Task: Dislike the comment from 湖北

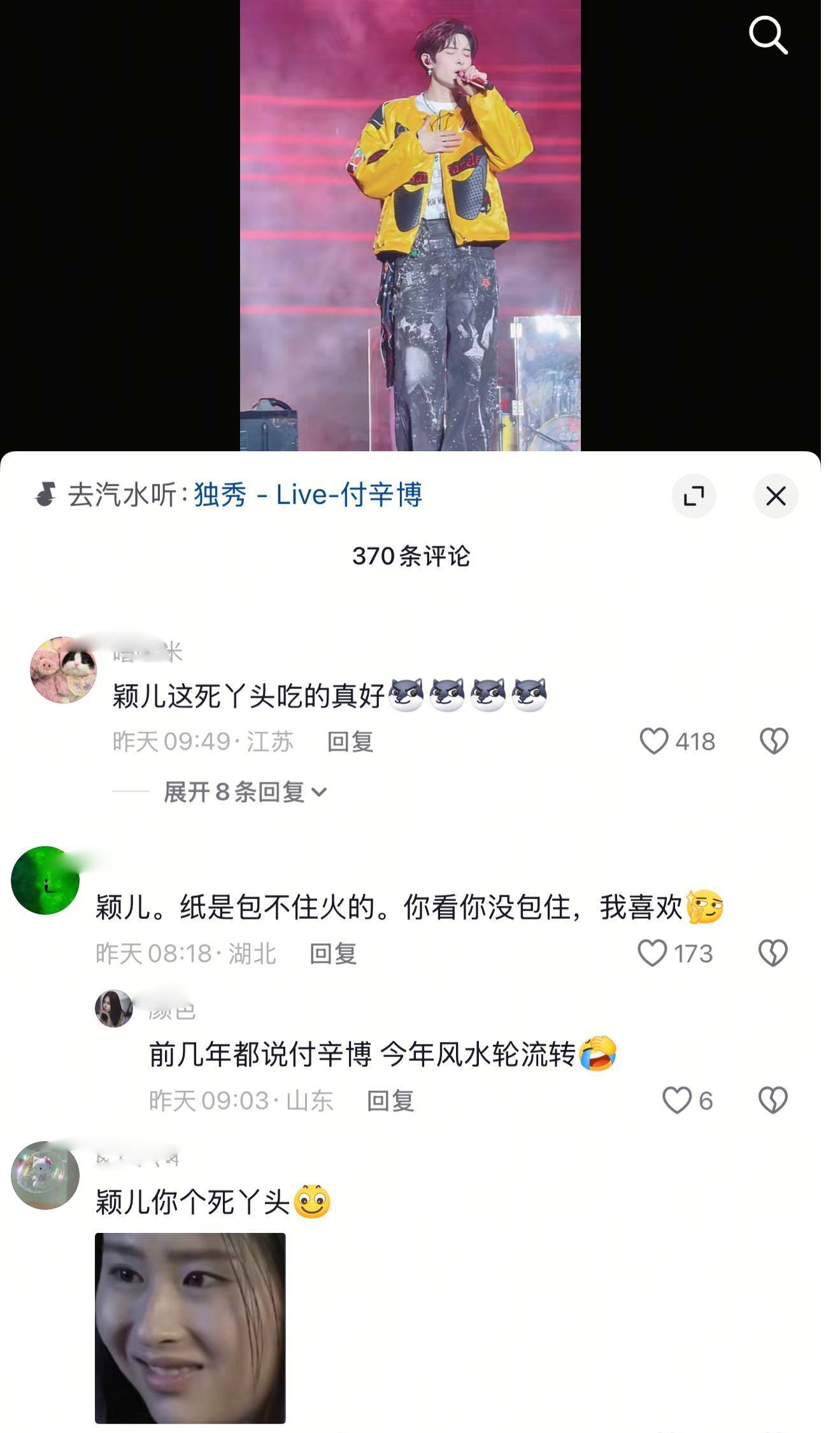Action: (x=773, y=953)
